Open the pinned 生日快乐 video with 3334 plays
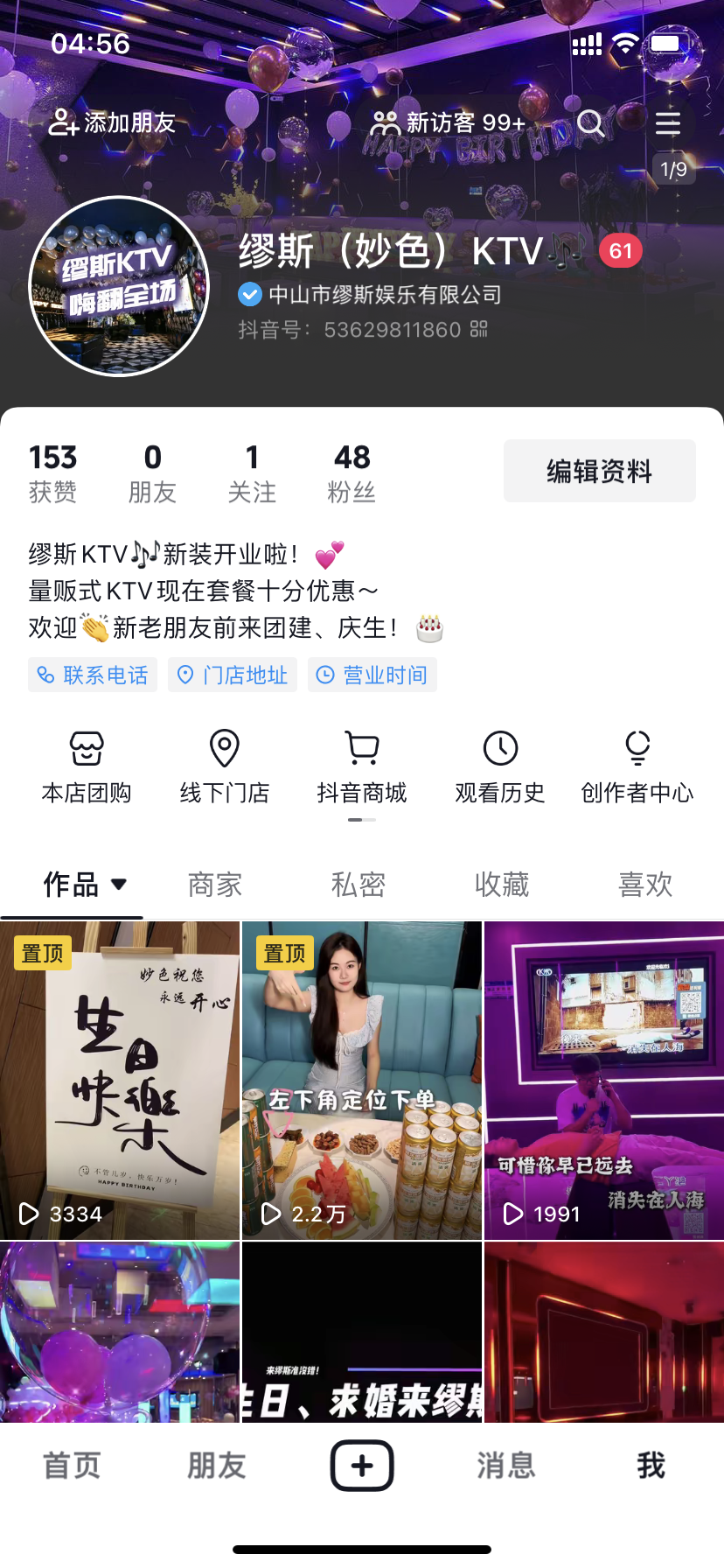 120,1081
